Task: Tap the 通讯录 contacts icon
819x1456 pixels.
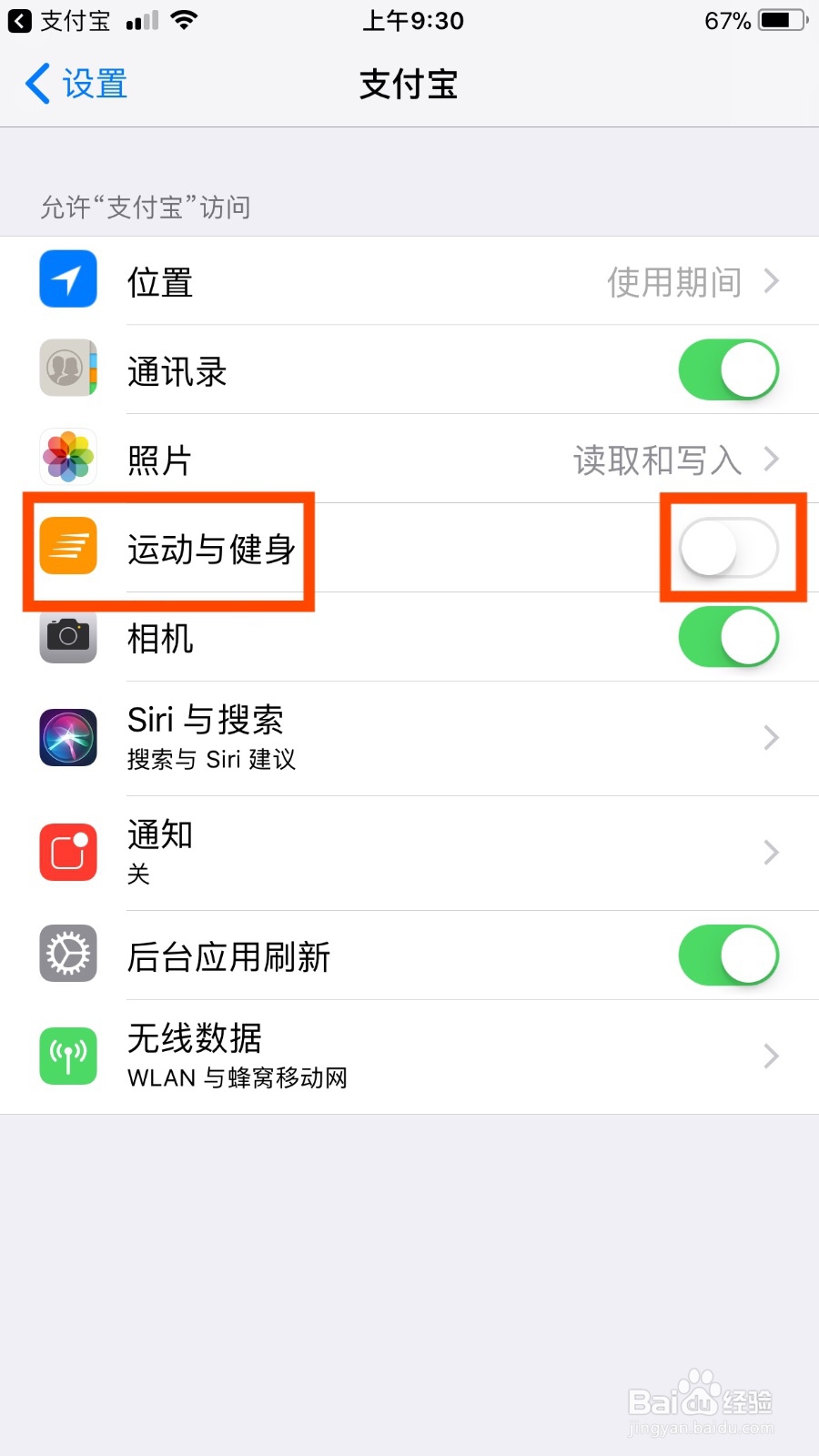Action: point(67,369)
